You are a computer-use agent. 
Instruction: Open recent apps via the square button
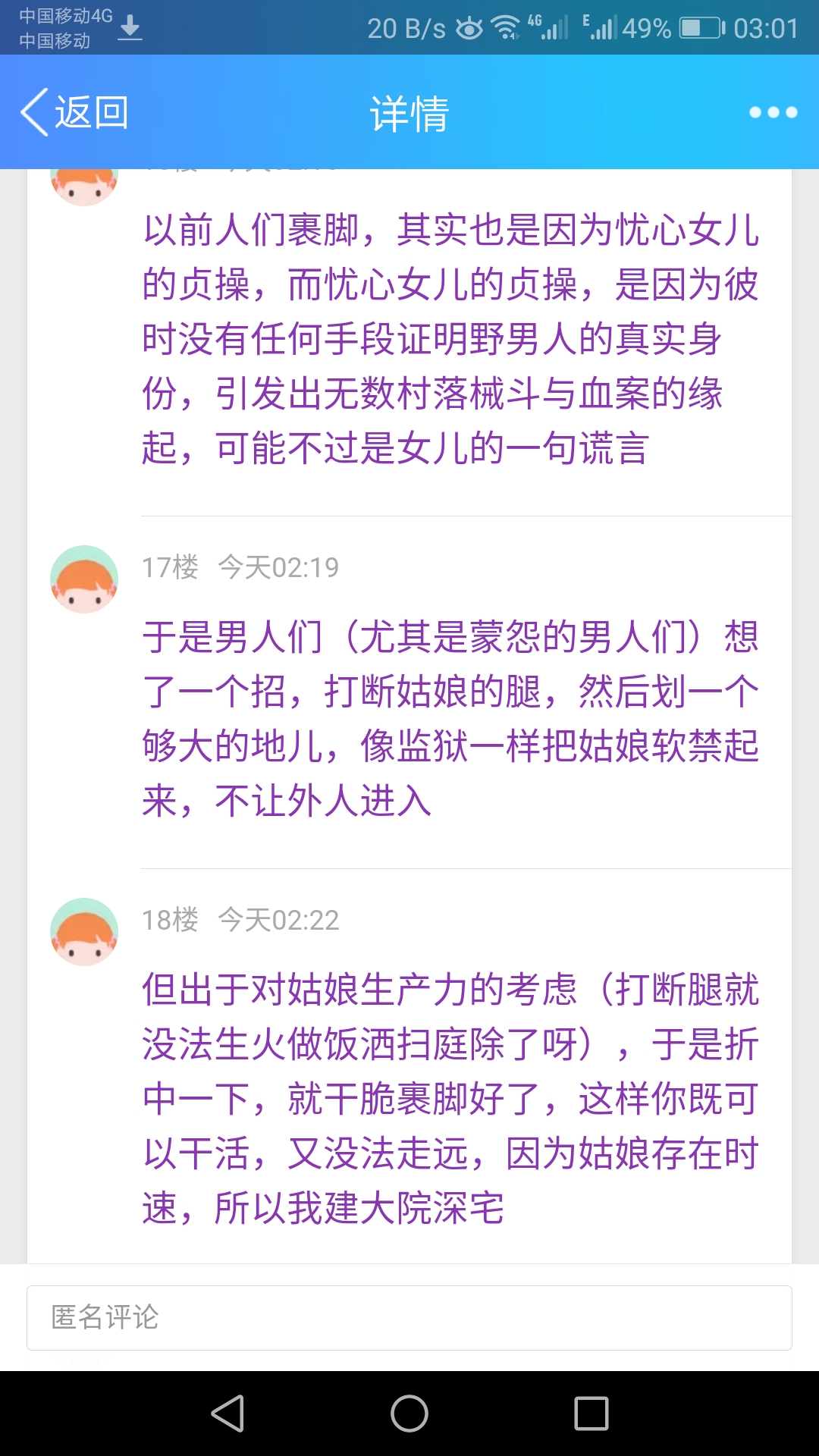pos(591,1414)
